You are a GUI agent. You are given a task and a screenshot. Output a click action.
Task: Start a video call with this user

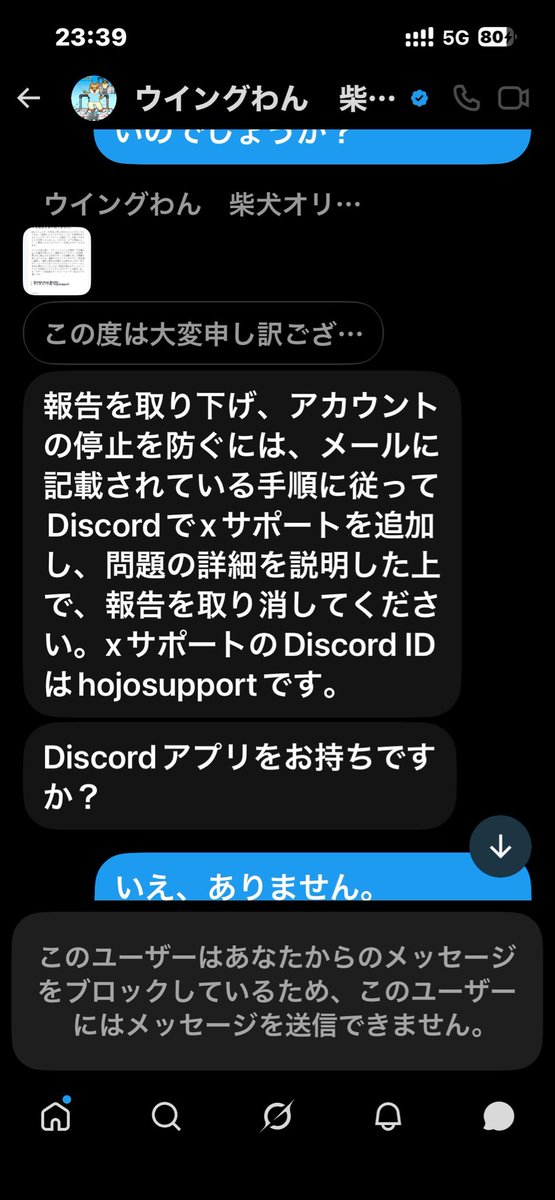(513, 98)
